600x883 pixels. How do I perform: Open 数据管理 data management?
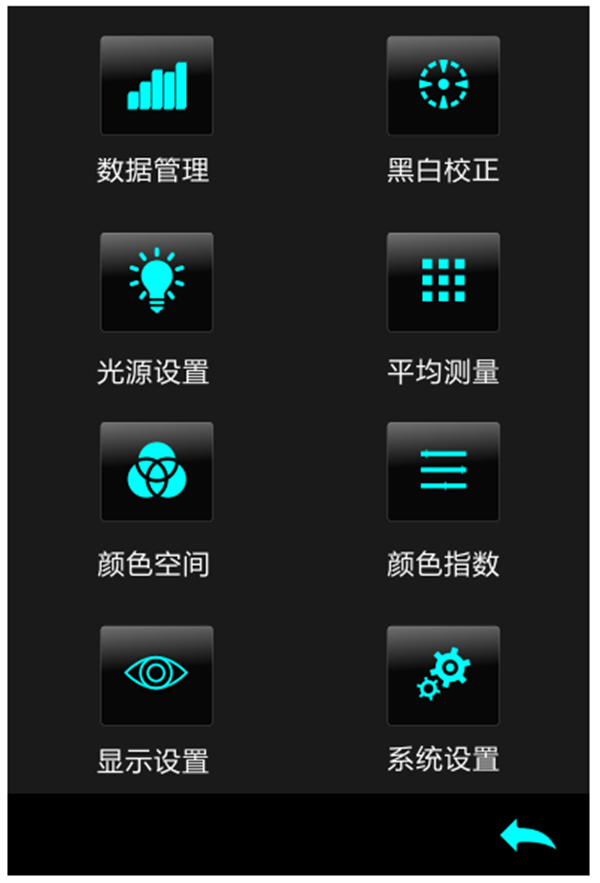(156, 86)
